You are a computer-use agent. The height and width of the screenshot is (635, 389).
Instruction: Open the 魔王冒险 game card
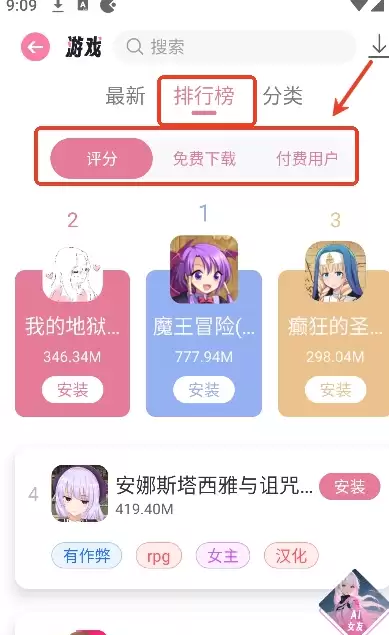[204, 326]
